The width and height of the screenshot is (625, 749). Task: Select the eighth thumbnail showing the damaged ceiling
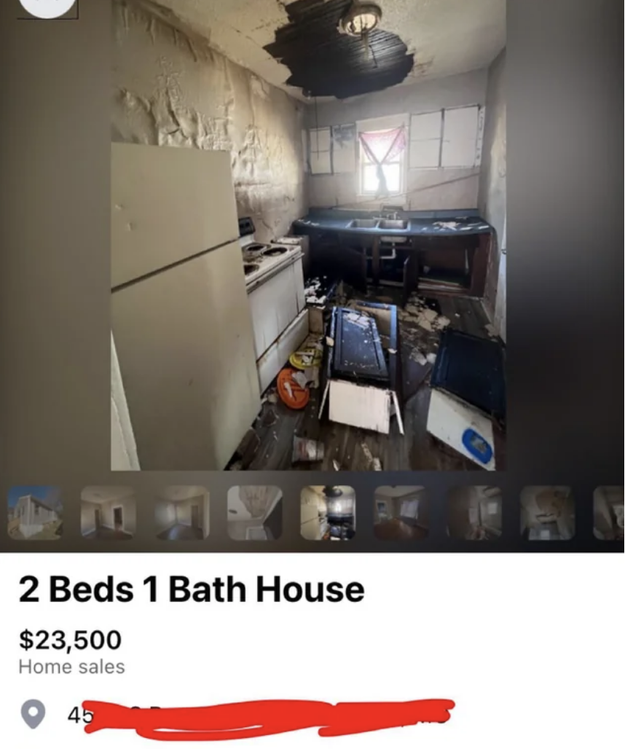point(547,513)
